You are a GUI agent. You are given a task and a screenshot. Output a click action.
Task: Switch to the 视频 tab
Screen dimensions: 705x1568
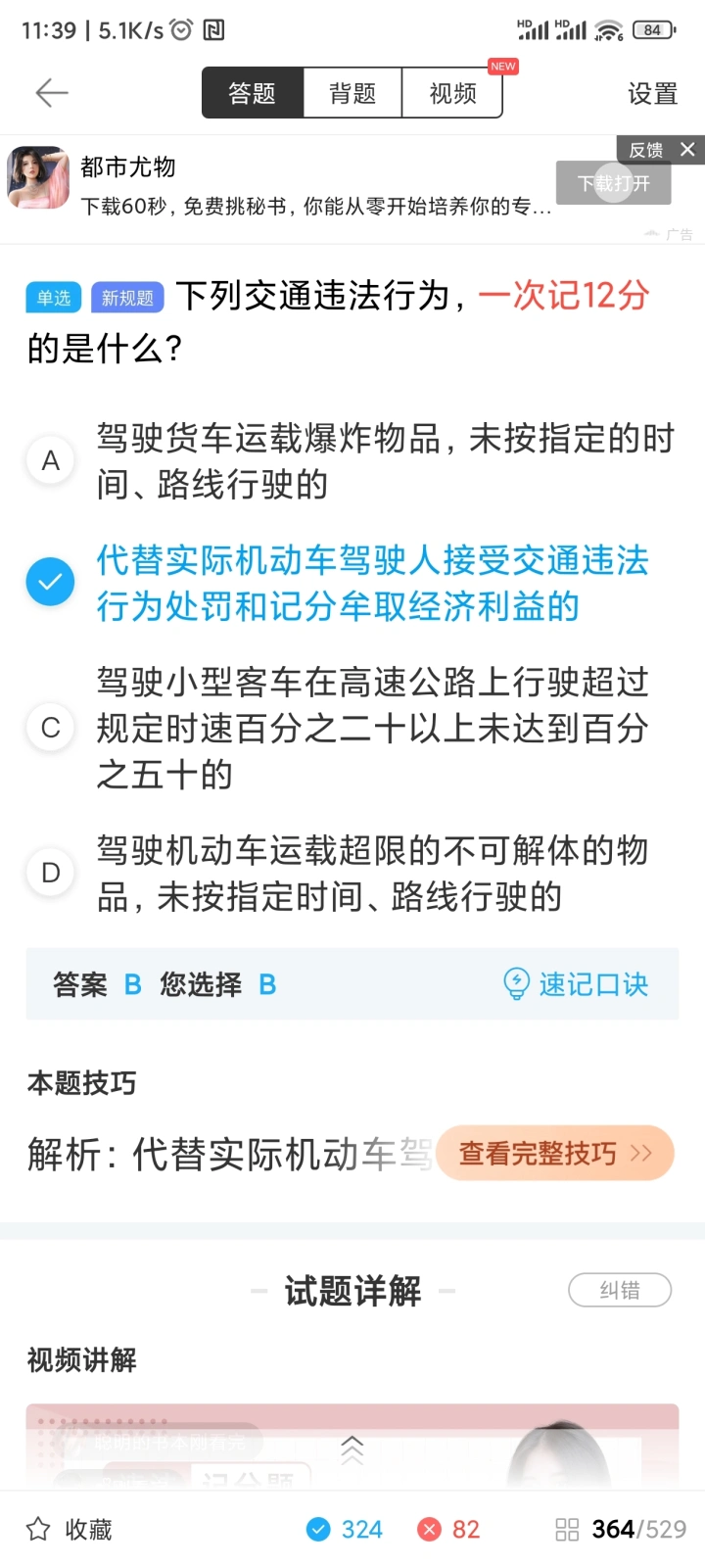coord(452,93)
